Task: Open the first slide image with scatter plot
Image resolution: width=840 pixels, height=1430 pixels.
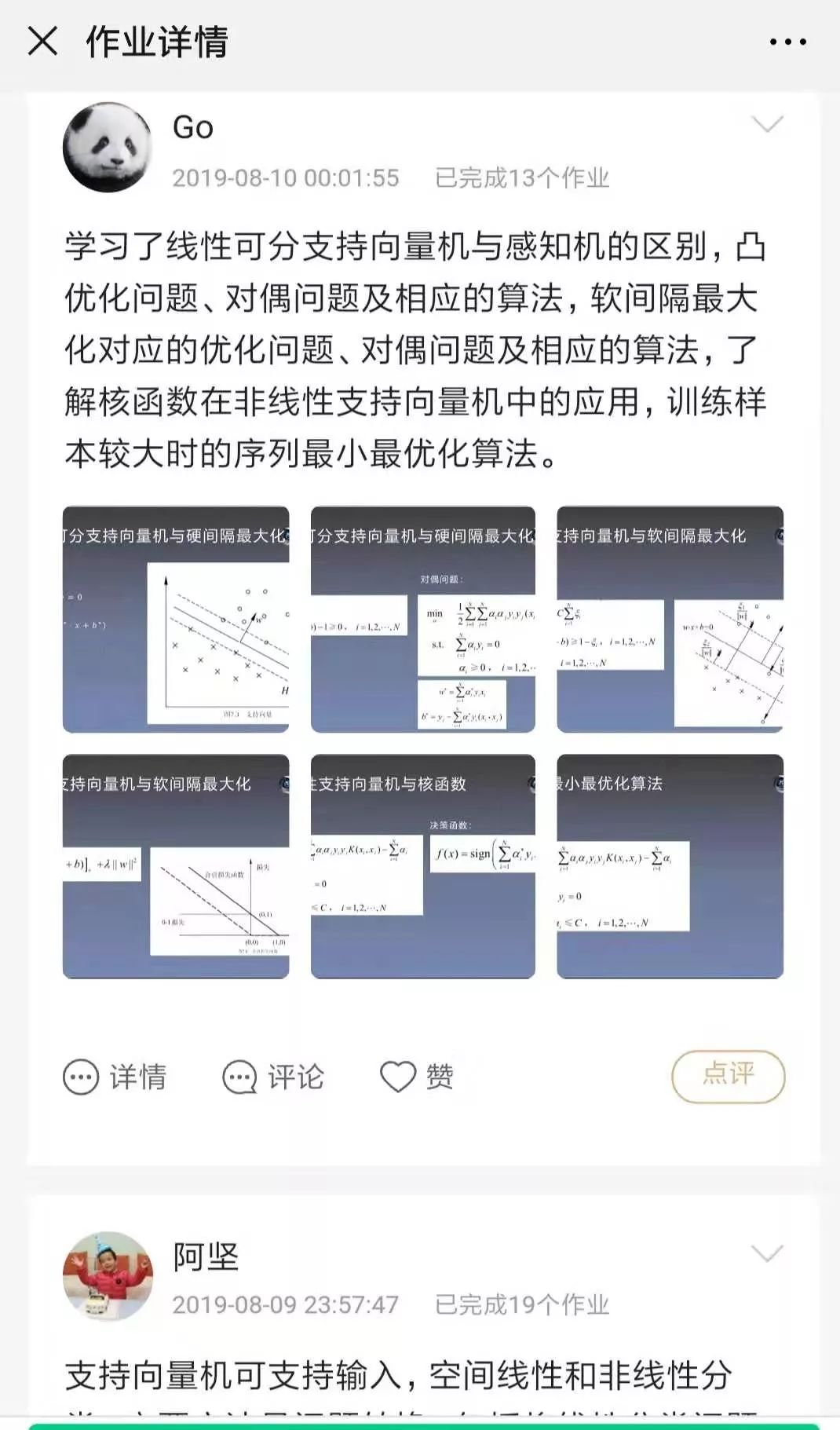Action: pos(176,619)
